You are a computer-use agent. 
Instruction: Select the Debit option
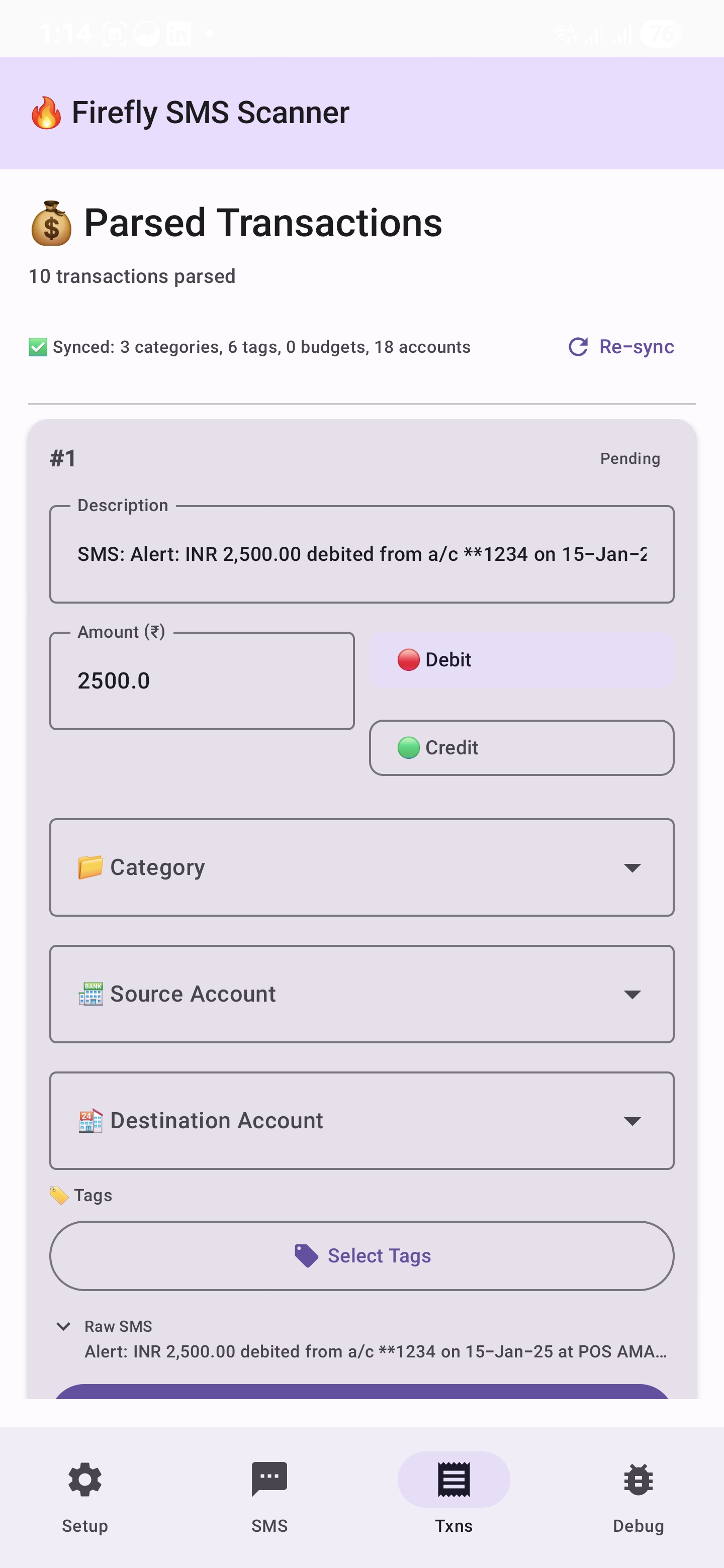pos(522,659)
